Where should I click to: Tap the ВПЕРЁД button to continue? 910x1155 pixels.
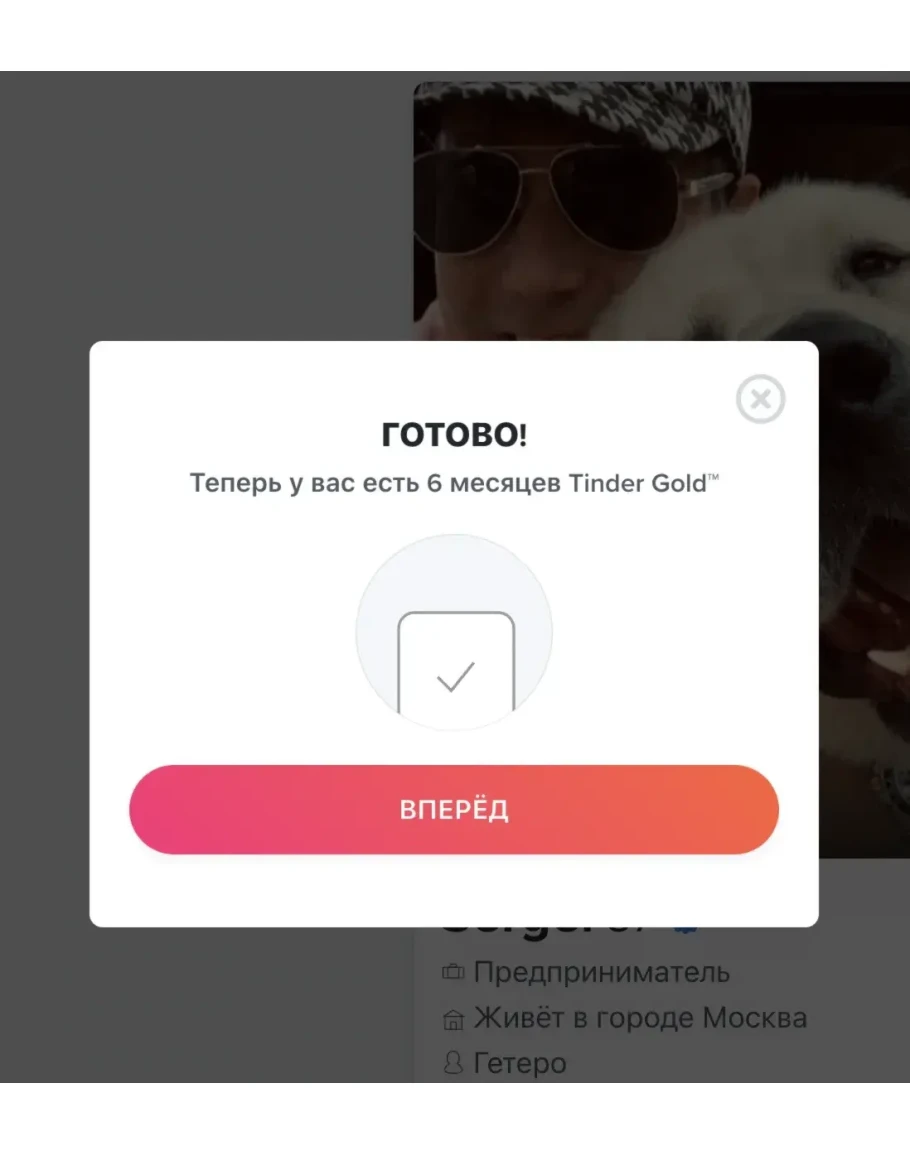point(454,809)
